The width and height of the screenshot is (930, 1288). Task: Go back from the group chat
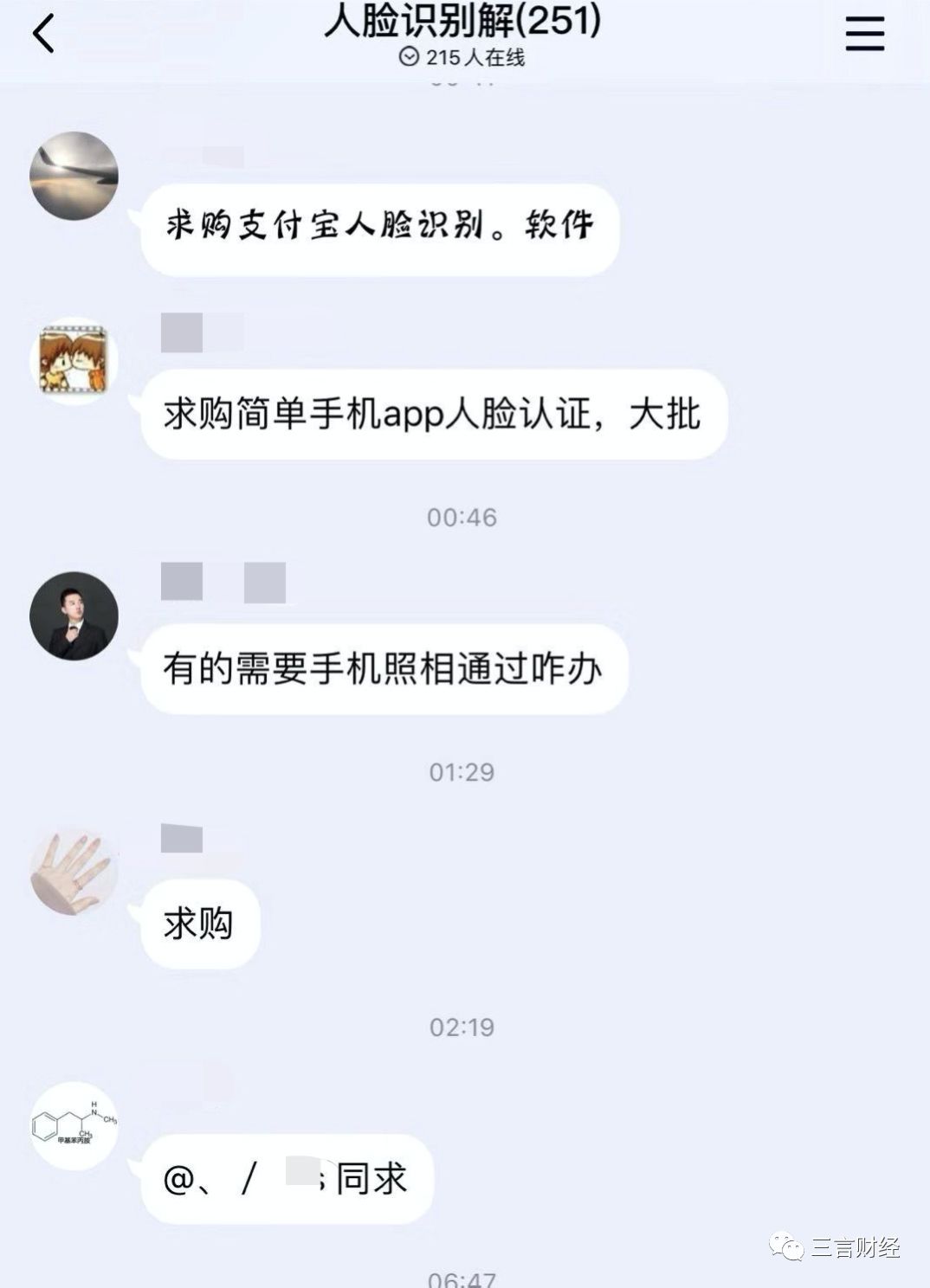(43, 35)
